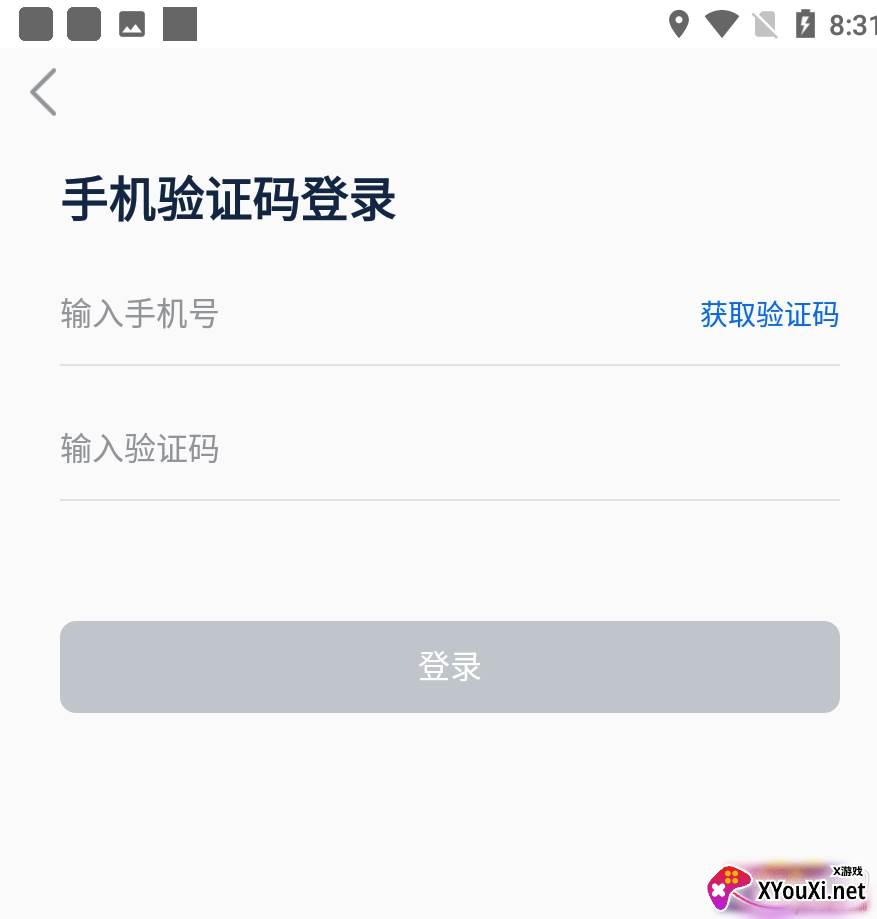The width and height of the screenshot is (877, 919).
Task: Tap the charging battery icon
Action: (808, 24)
